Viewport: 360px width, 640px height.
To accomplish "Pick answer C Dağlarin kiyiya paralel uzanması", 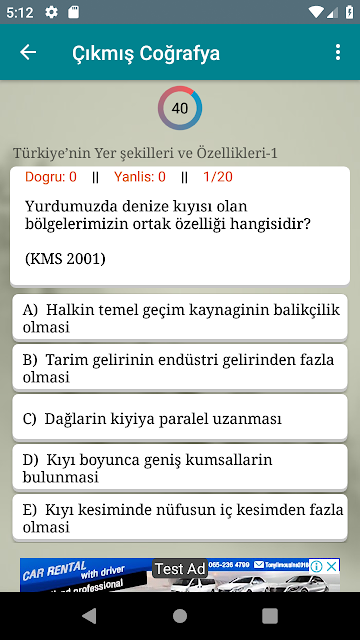I will tap(180, 418).
